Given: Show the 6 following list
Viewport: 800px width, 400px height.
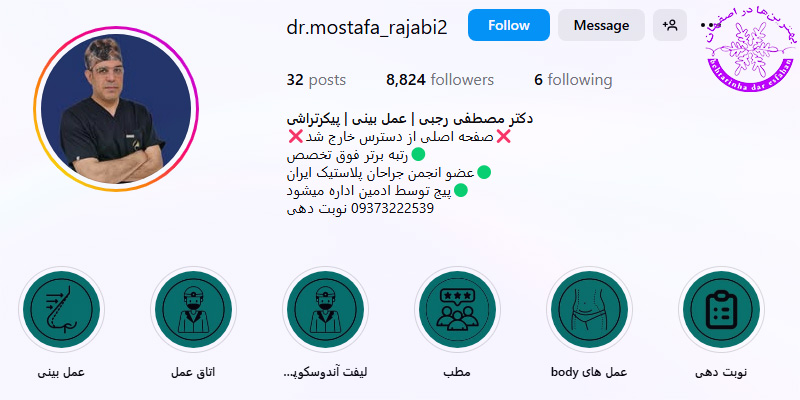Looking at the screenshot, I should tap(573, 80).
